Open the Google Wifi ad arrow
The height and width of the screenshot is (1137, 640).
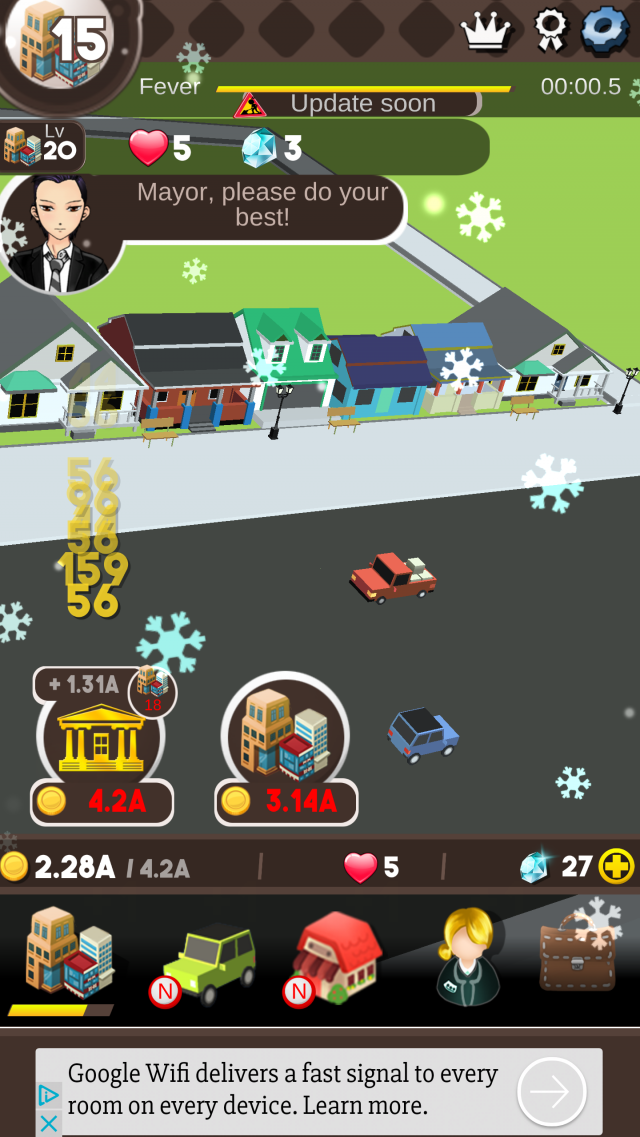point(552,1091)
